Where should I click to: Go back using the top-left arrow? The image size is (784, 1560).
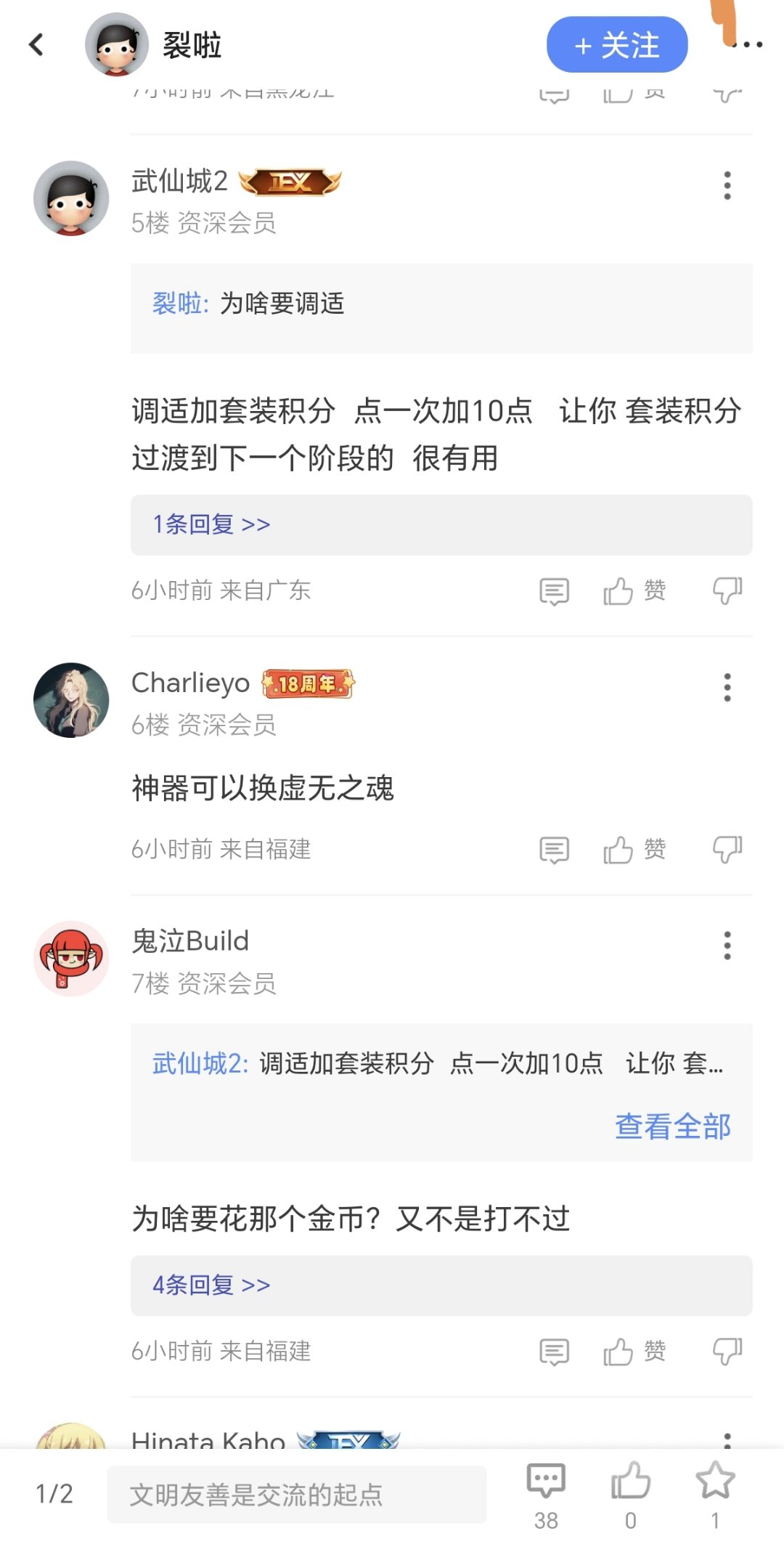[x=36, y=45]
